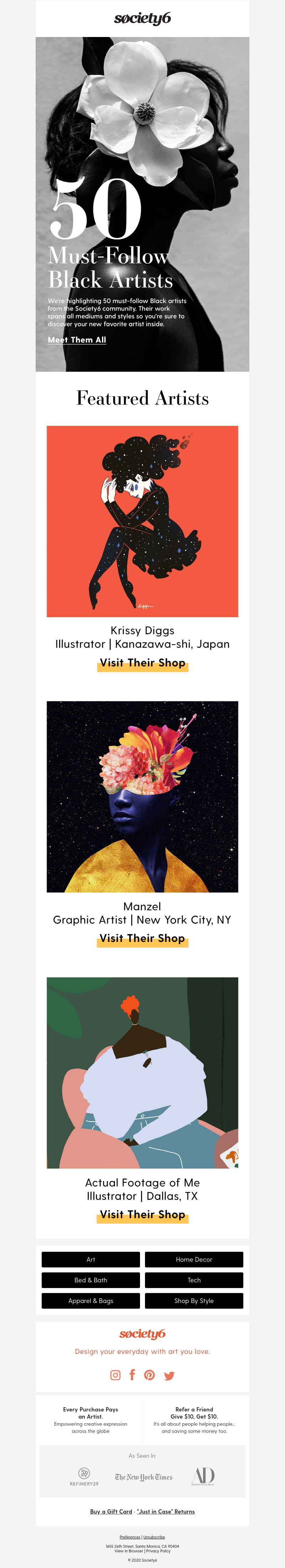Open the Society6 Facebook page

tap(132, 1374)
